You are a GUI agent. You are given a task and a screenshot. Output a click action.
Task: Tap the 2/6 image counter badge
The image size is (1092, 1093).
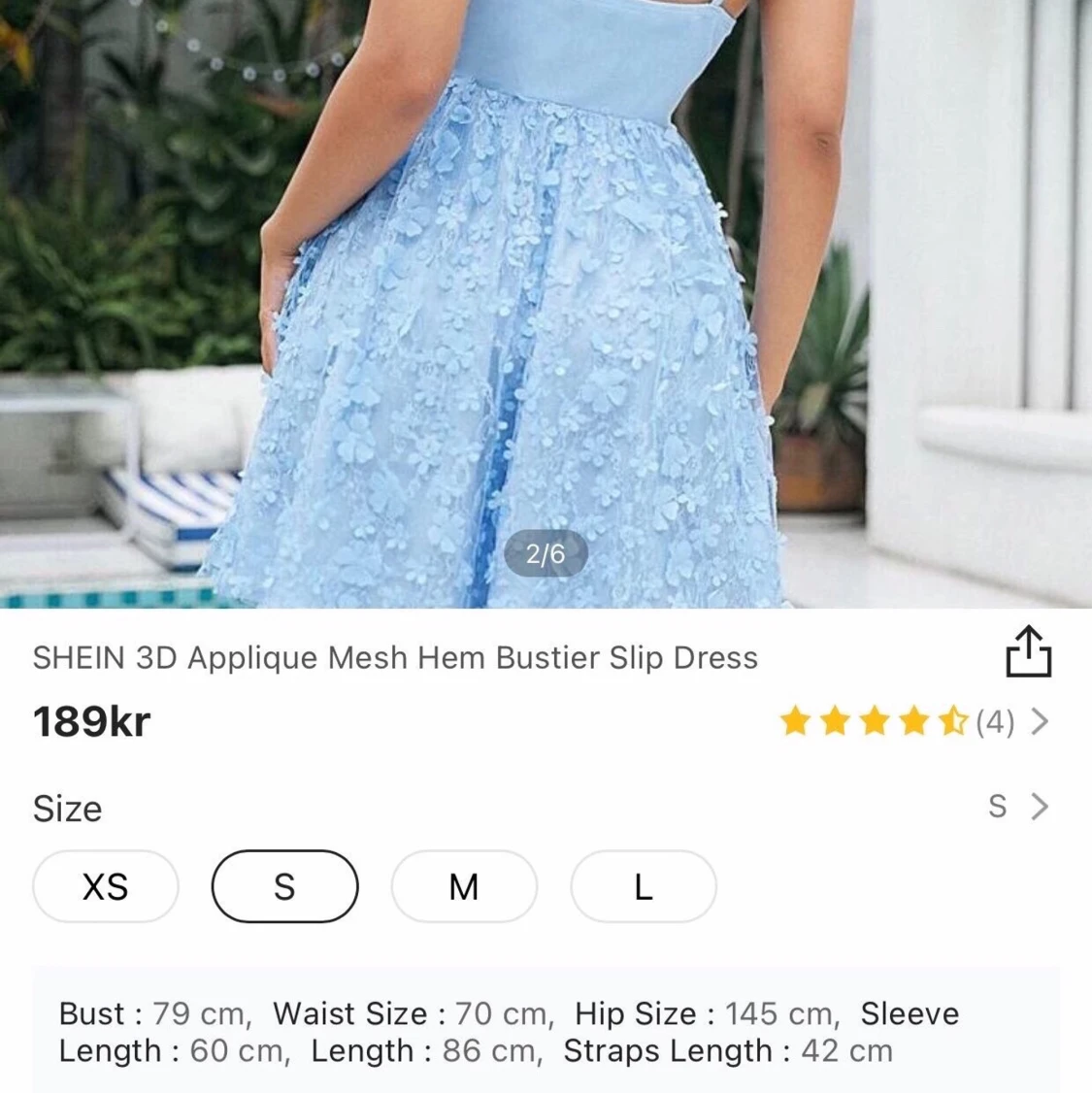tap(546, 552)
